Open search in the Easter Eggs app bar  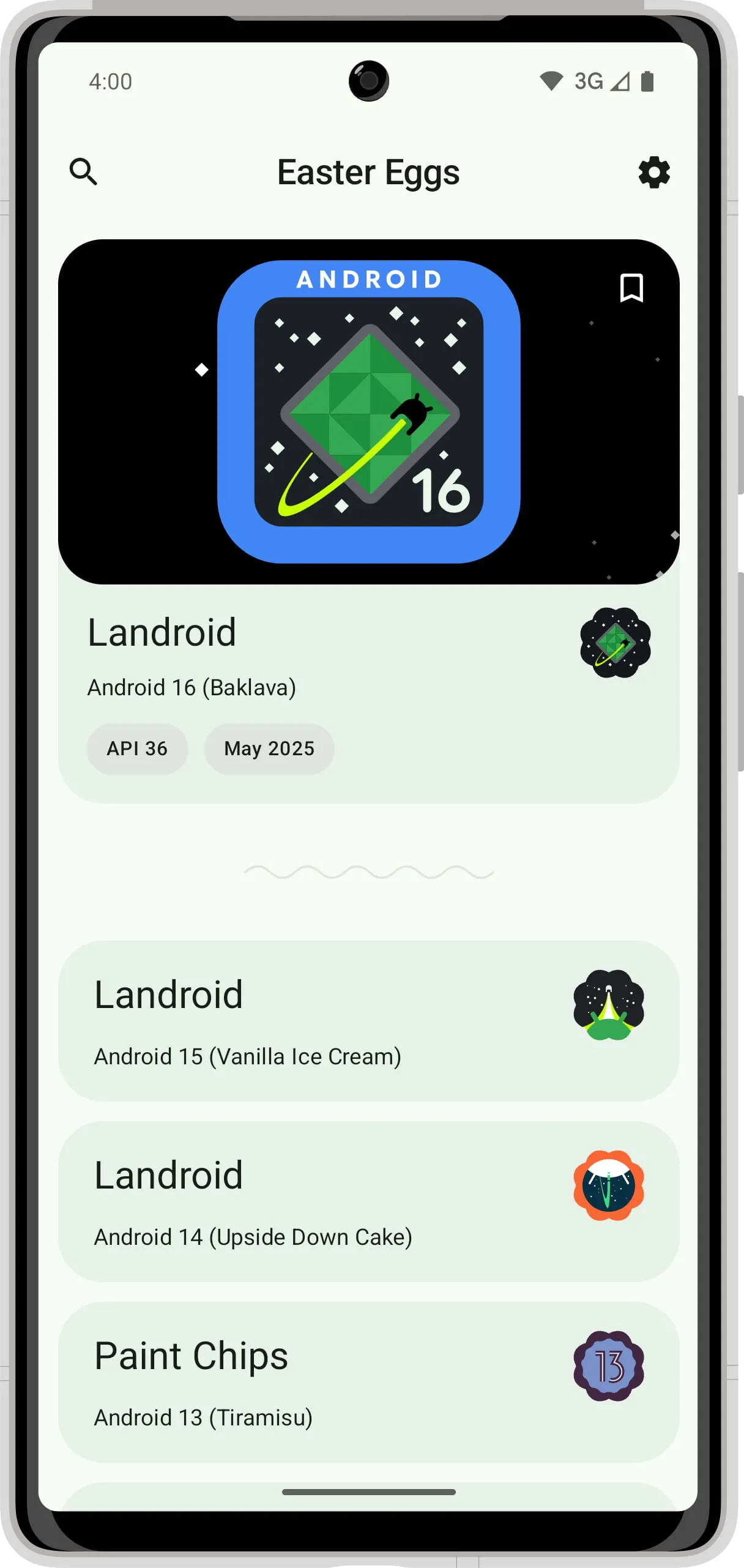click(83, 172)
